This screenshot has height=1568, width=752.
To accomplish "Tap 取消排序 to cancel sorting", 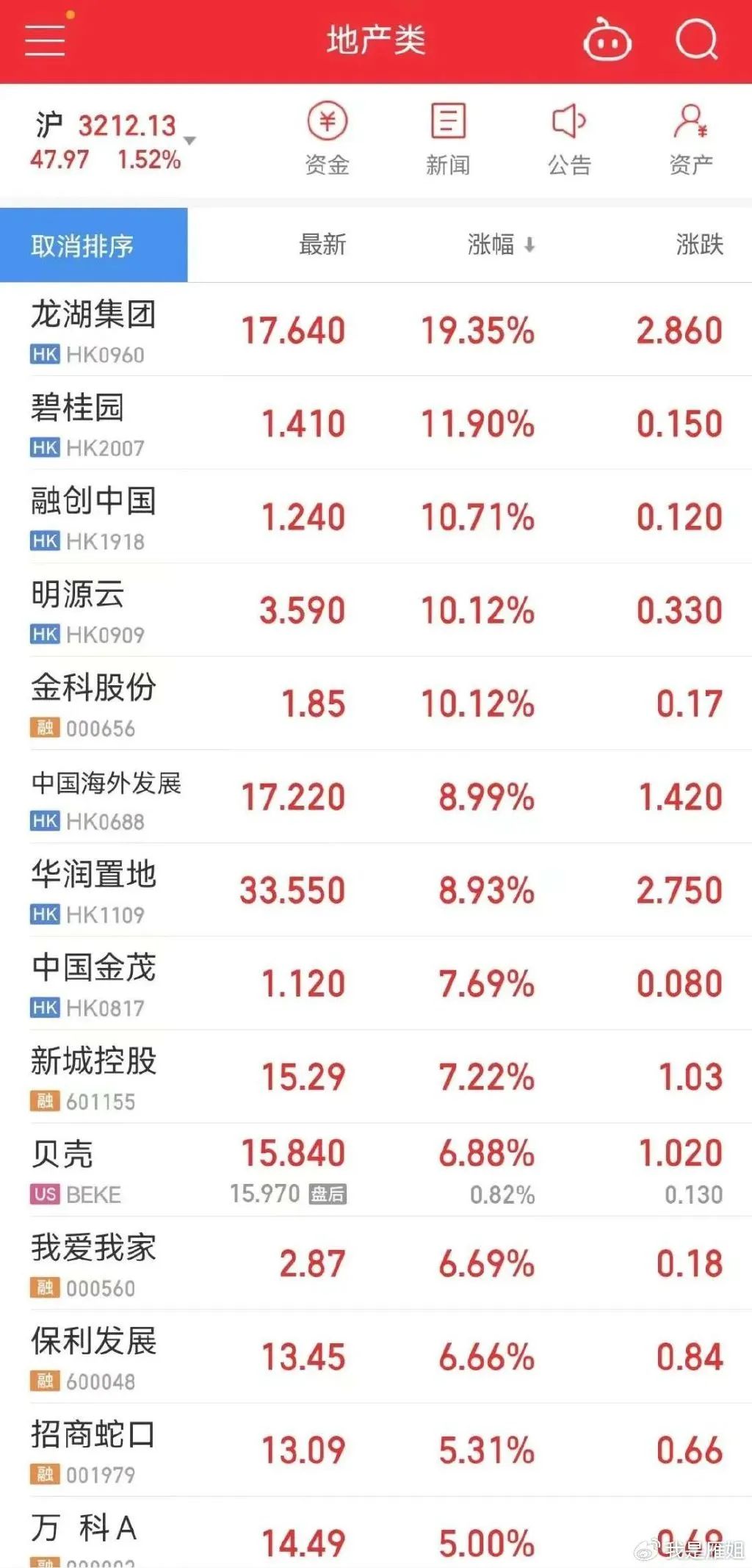I will click(94, 245).
